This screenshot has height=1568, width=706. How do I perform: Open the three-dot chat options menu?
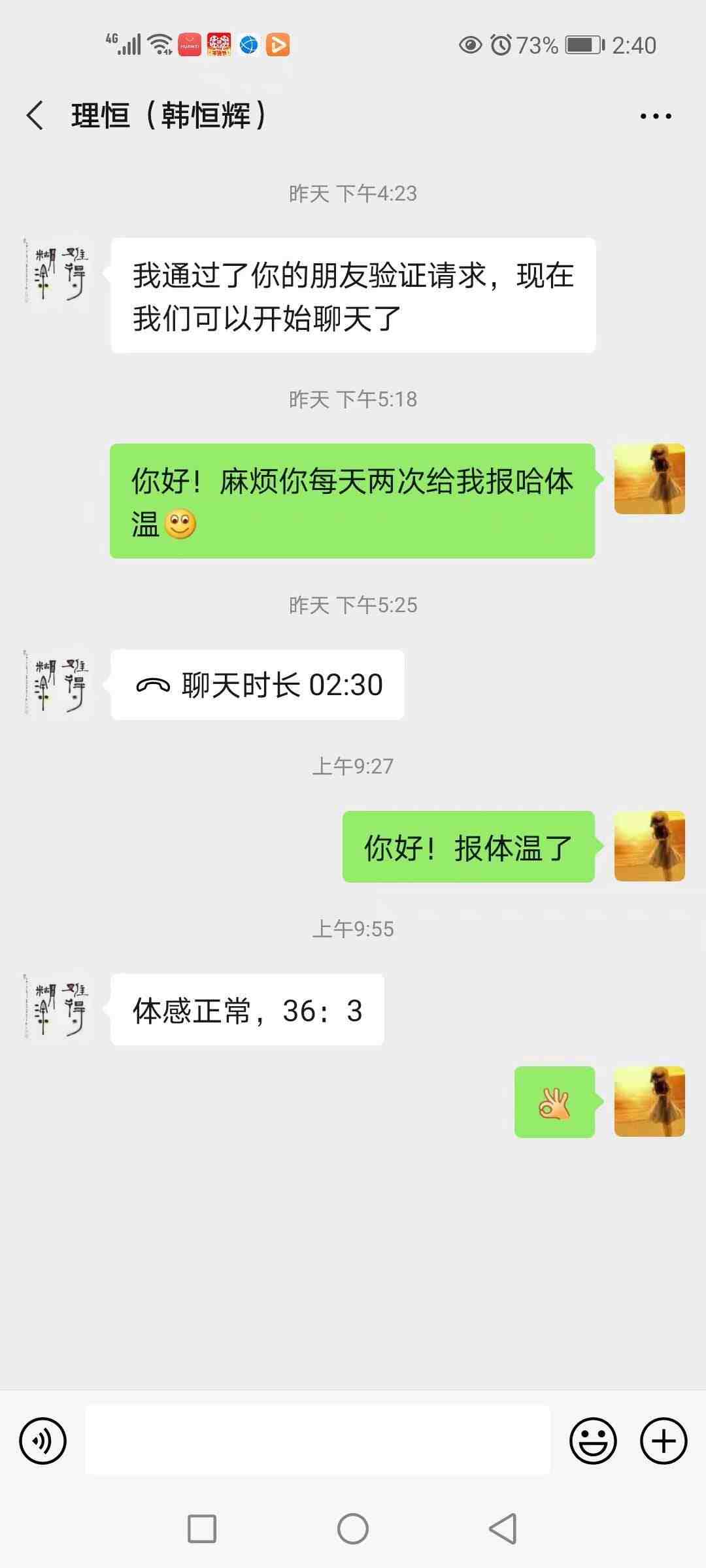[x=655, y=116]
